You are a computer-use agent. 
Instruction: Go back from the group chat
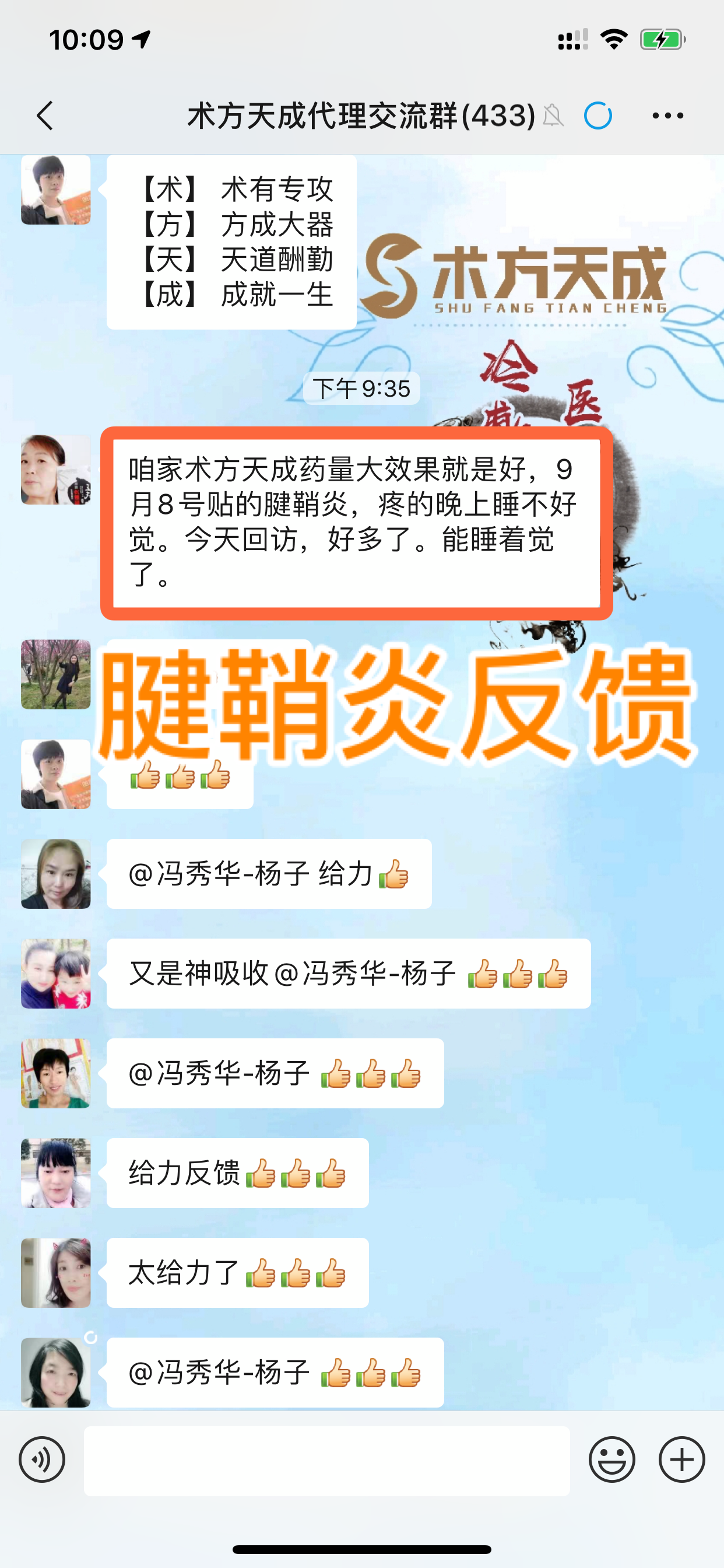pyautogui.click(x=45, y=116)
